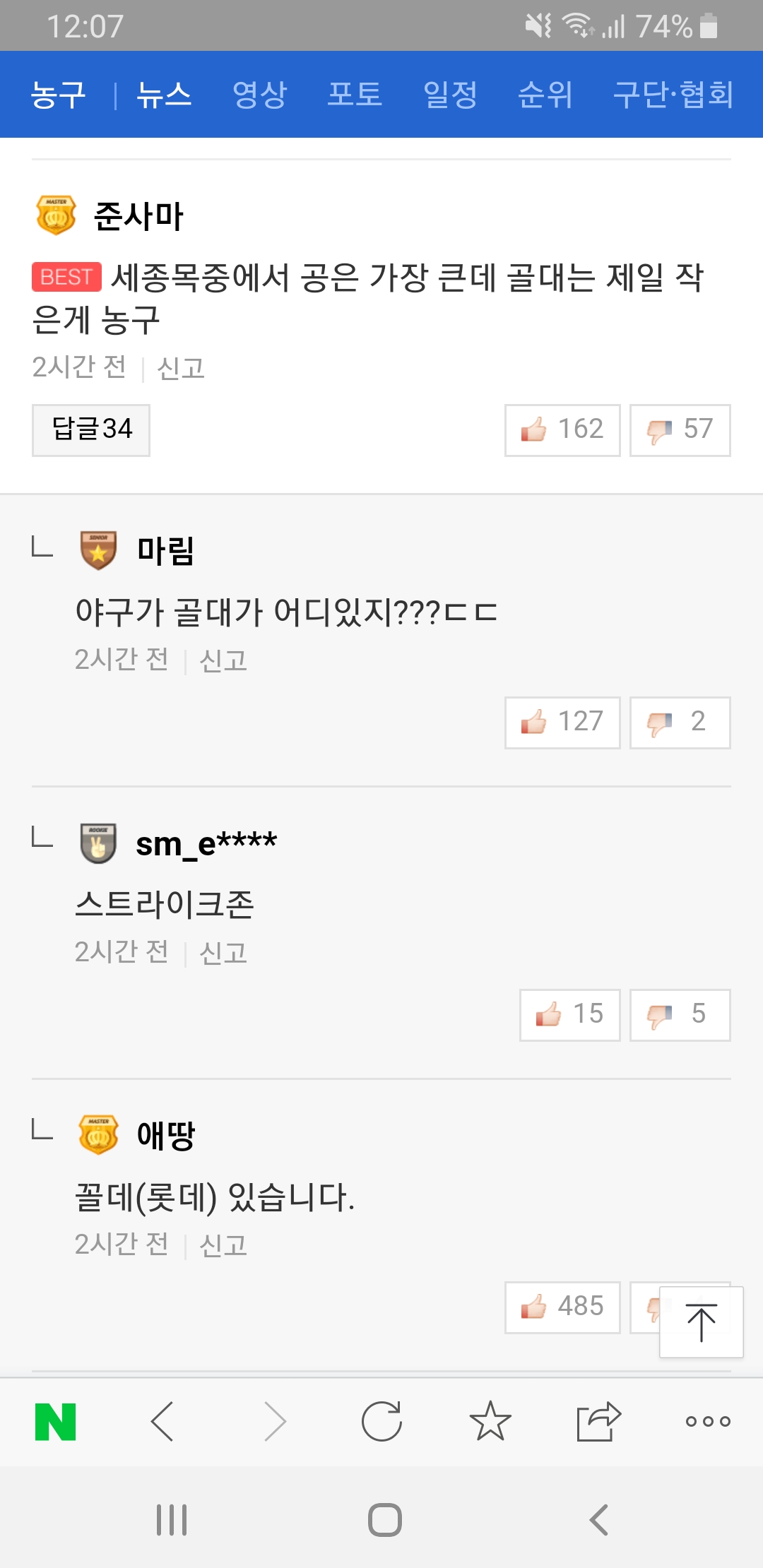Share this page from the toolbar
The image size is (763, 1568).
click(x=598, y=1421)
